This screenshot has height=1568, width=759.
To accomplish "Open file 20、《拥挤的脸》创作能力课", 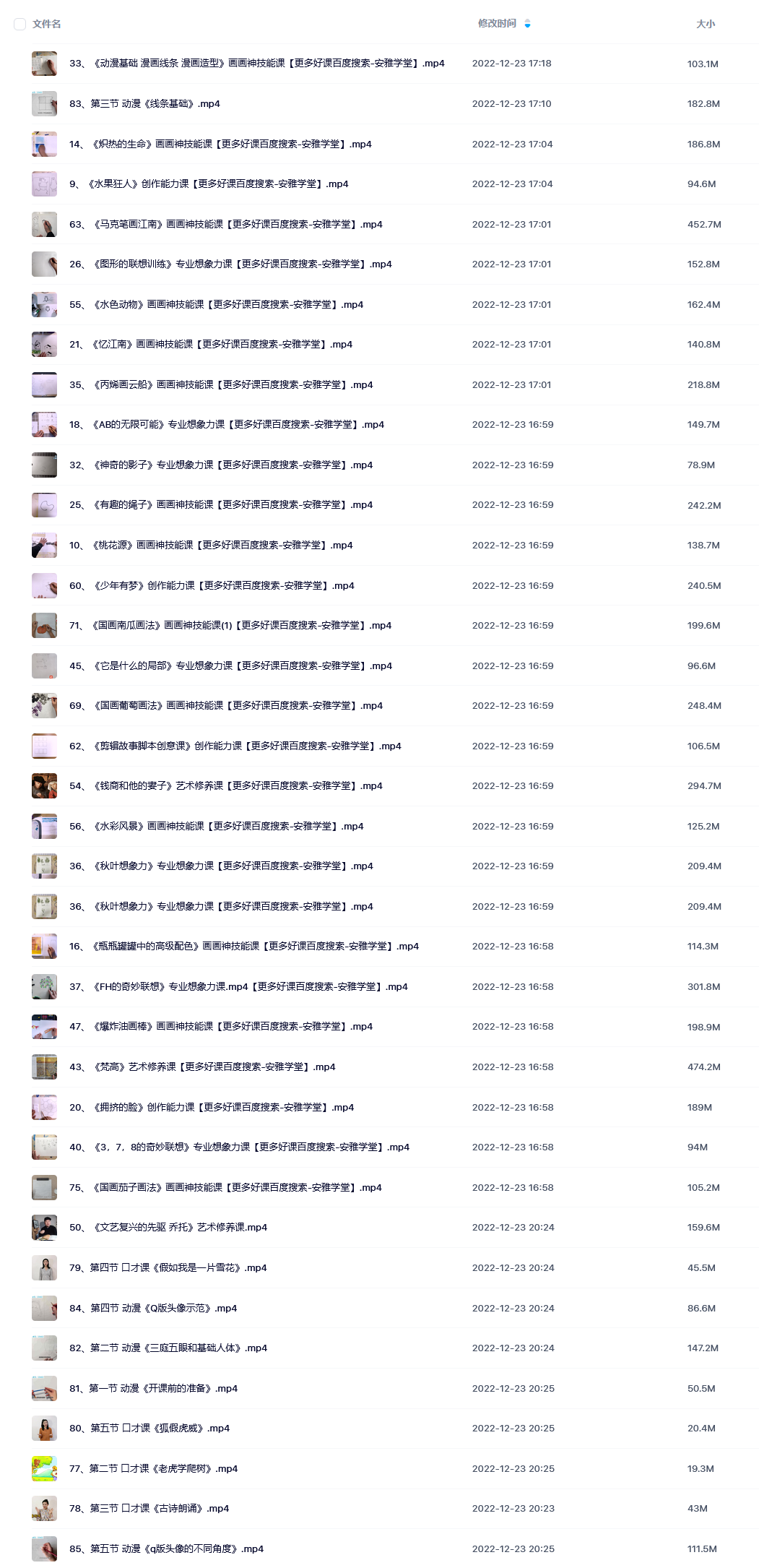I will (x=212, y=1107).
